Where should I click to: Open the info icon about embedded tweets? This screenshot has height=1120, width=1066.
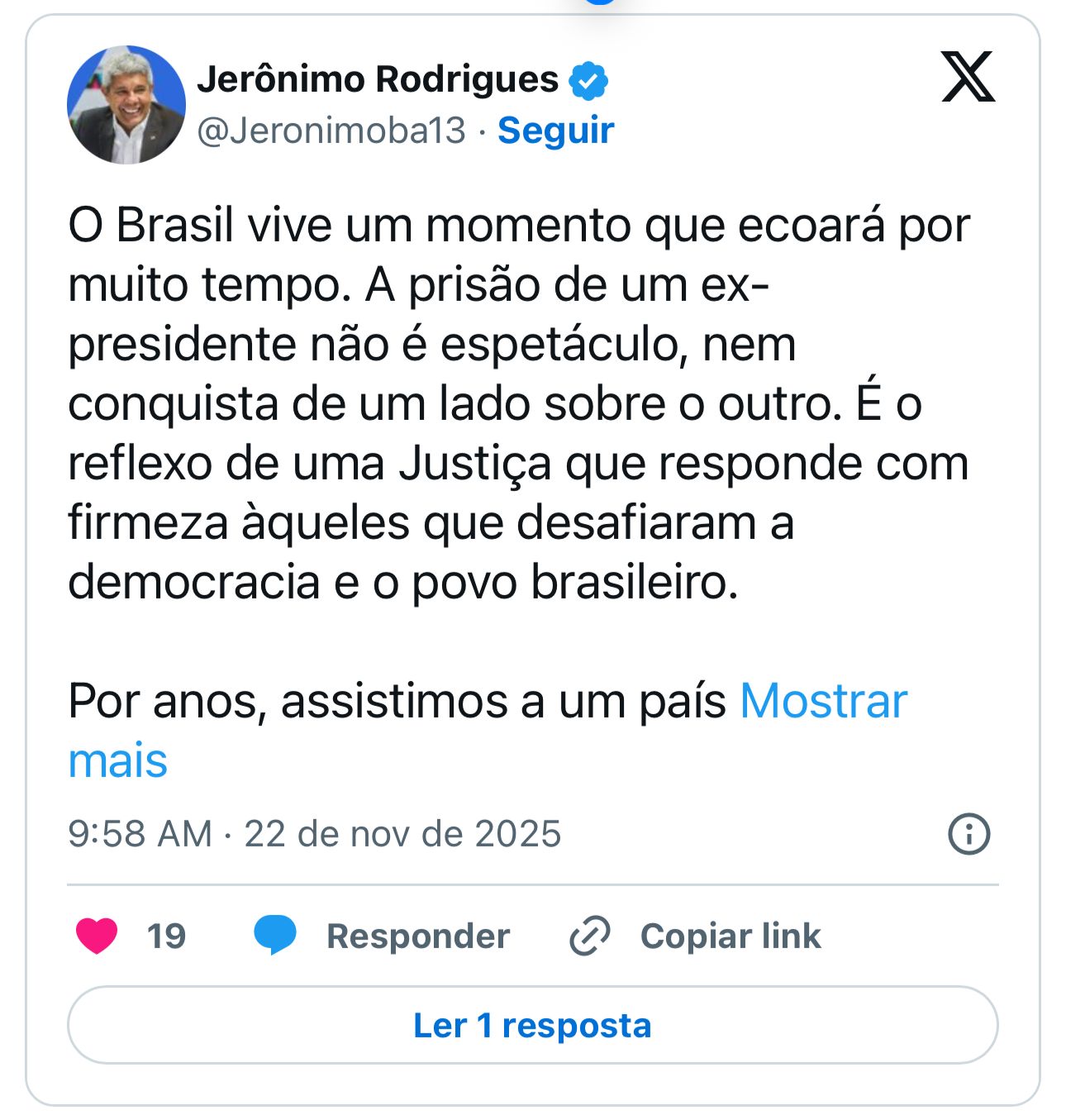coord(968,833)
